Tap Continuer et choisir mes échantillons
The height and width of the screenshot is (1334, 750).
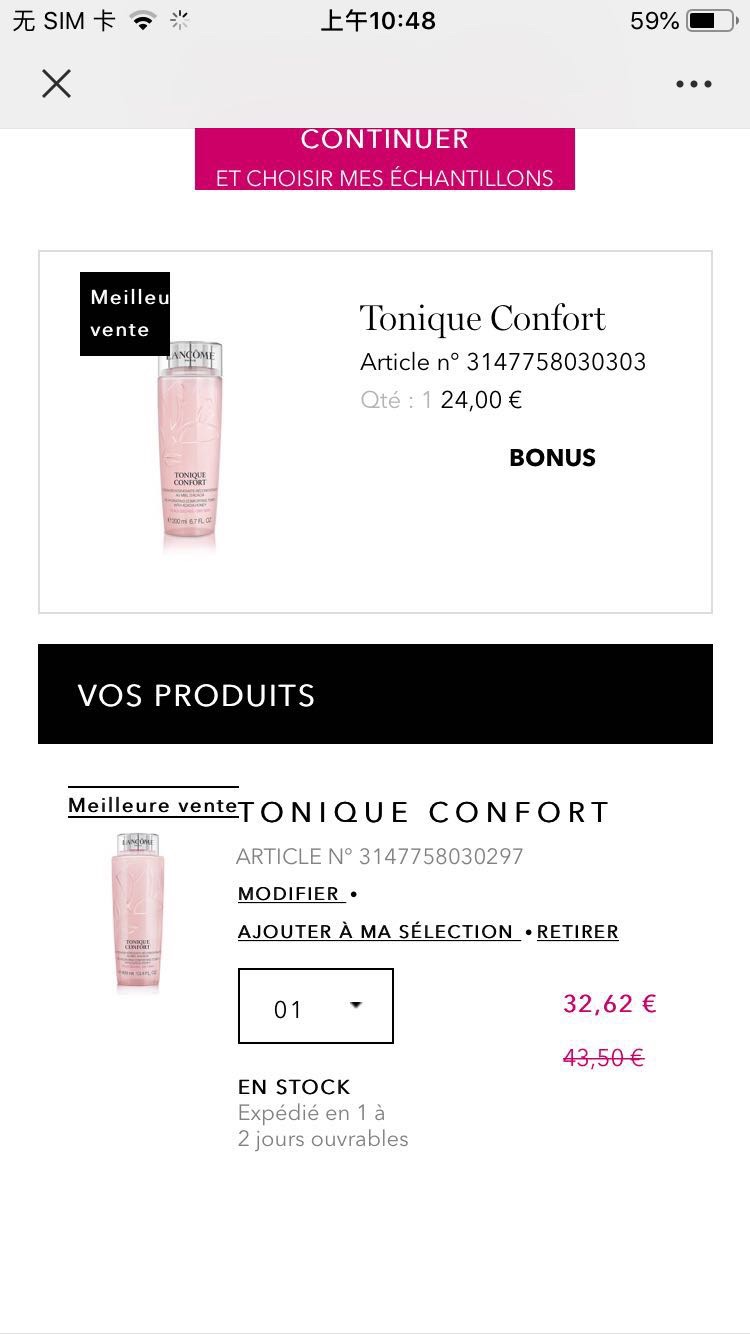coord(384,158)
